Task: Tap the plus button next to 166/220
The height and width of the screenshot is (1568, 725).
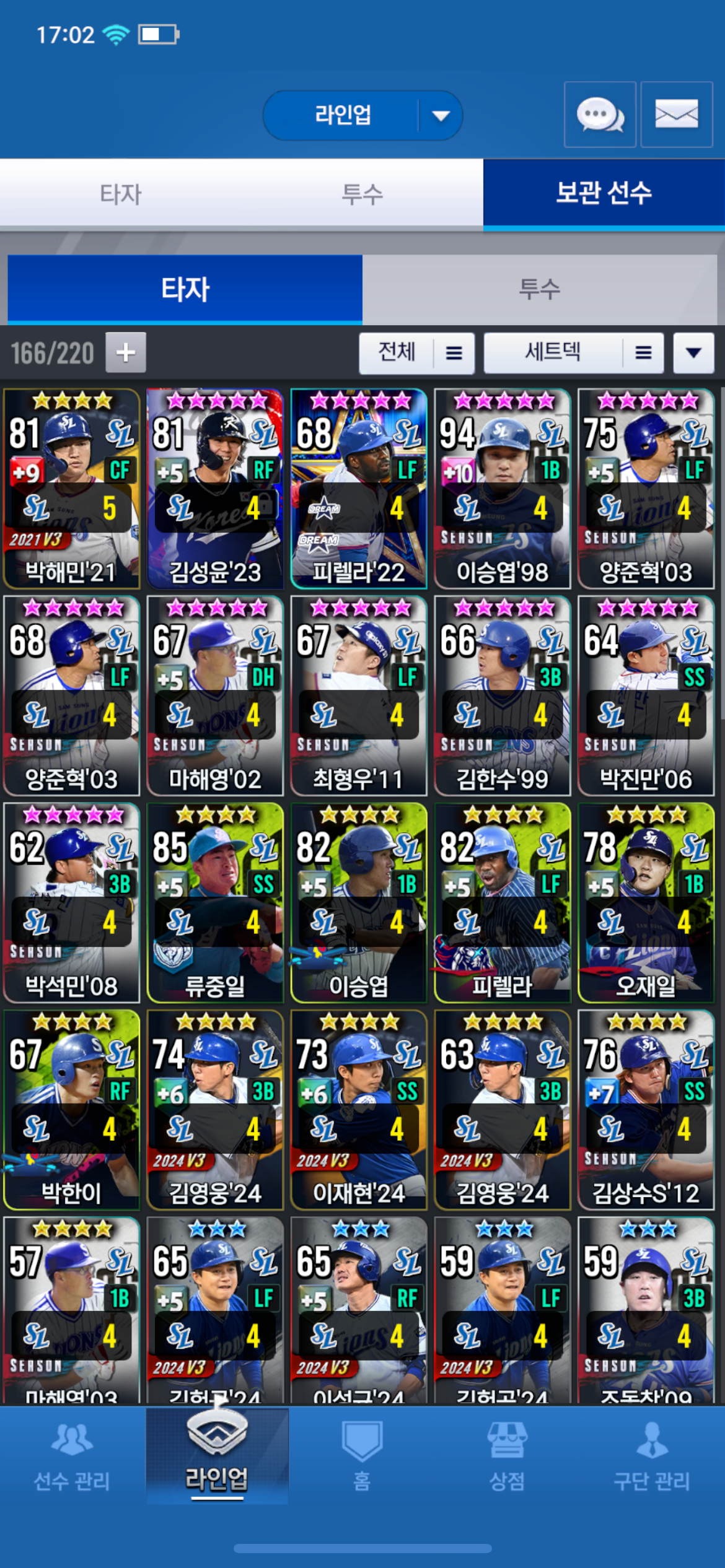Action: pyautogui.click(x=126, y=352)
